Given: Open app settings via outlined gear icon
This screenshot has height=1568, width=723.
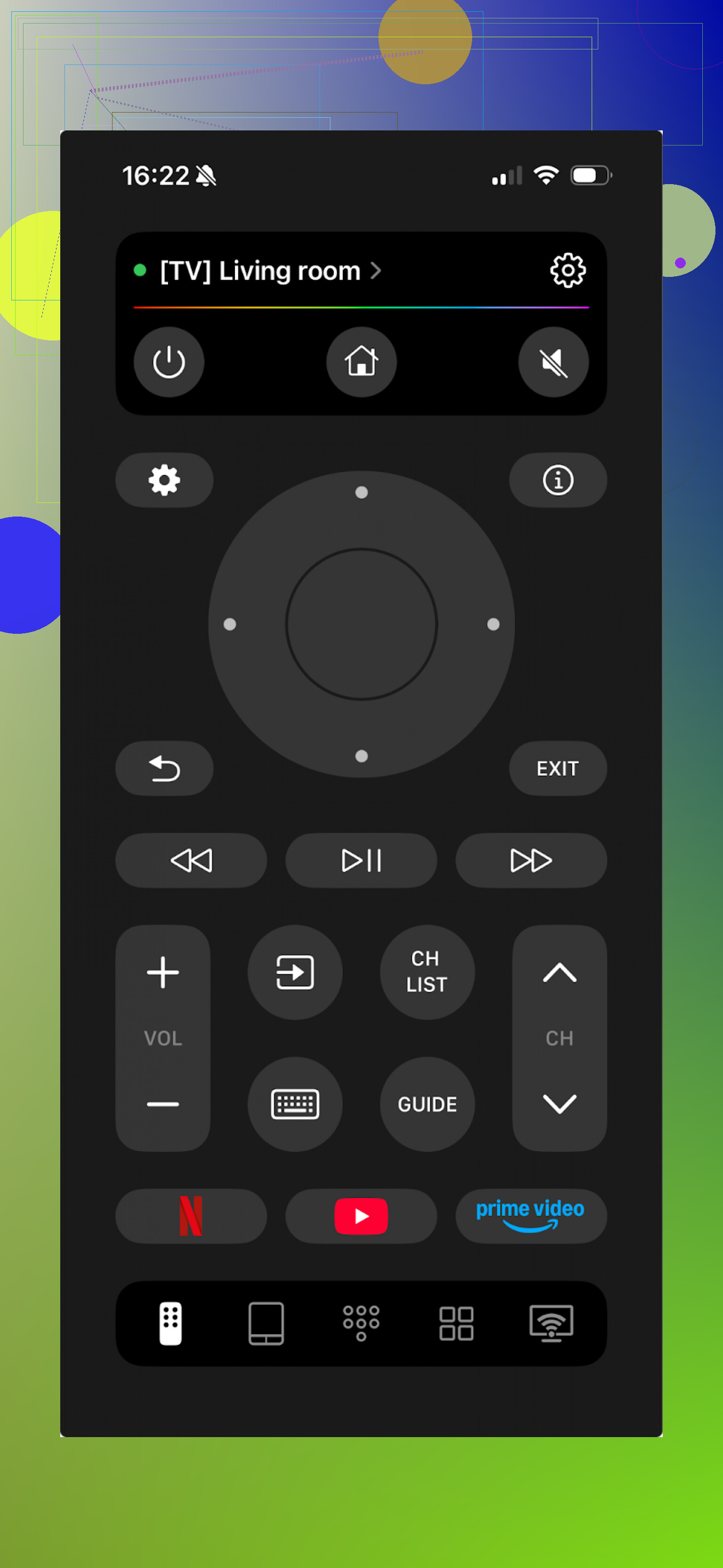Looking at the screenshot, I should click(x=567, y=270).
